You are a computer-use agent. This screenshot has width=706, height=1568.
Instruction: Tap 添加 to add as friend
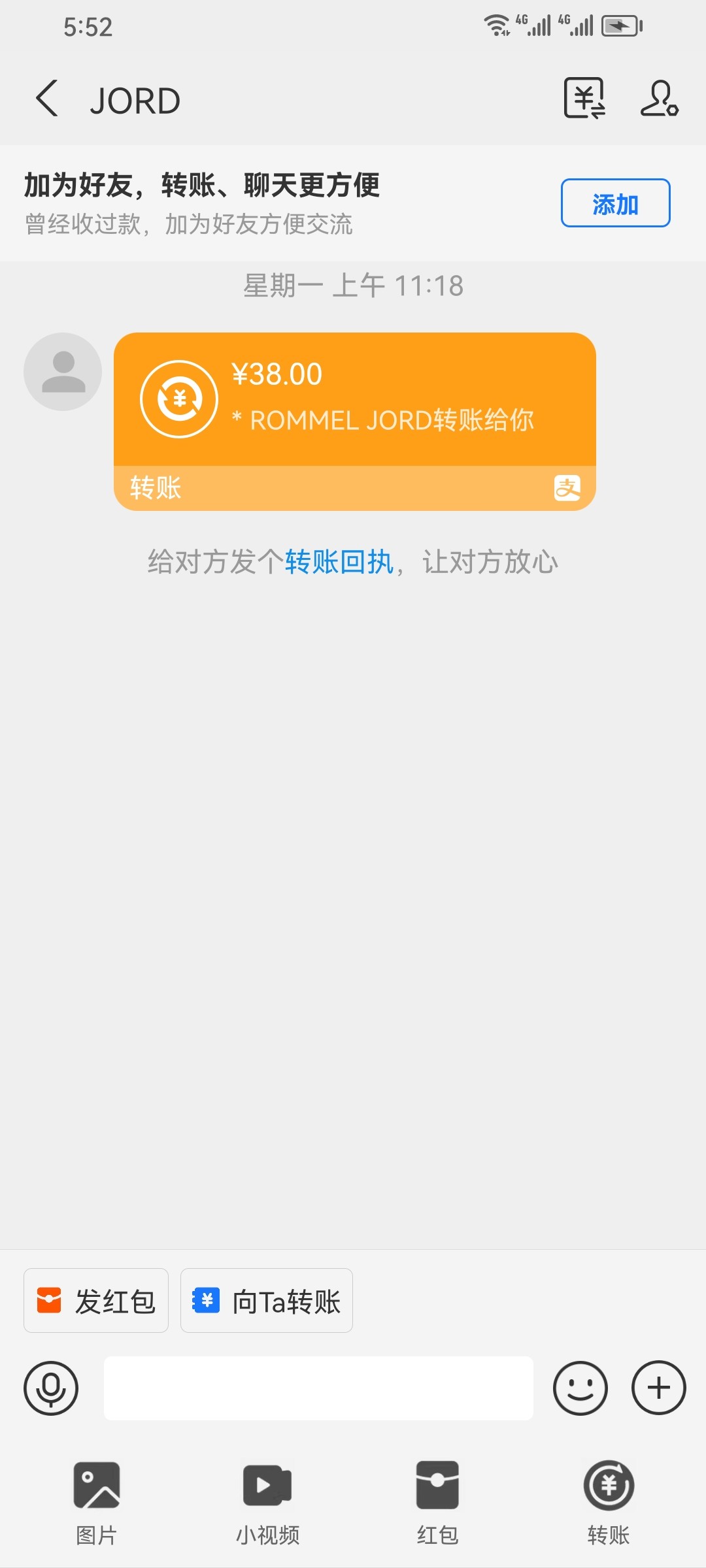click(x=615, y=203)
